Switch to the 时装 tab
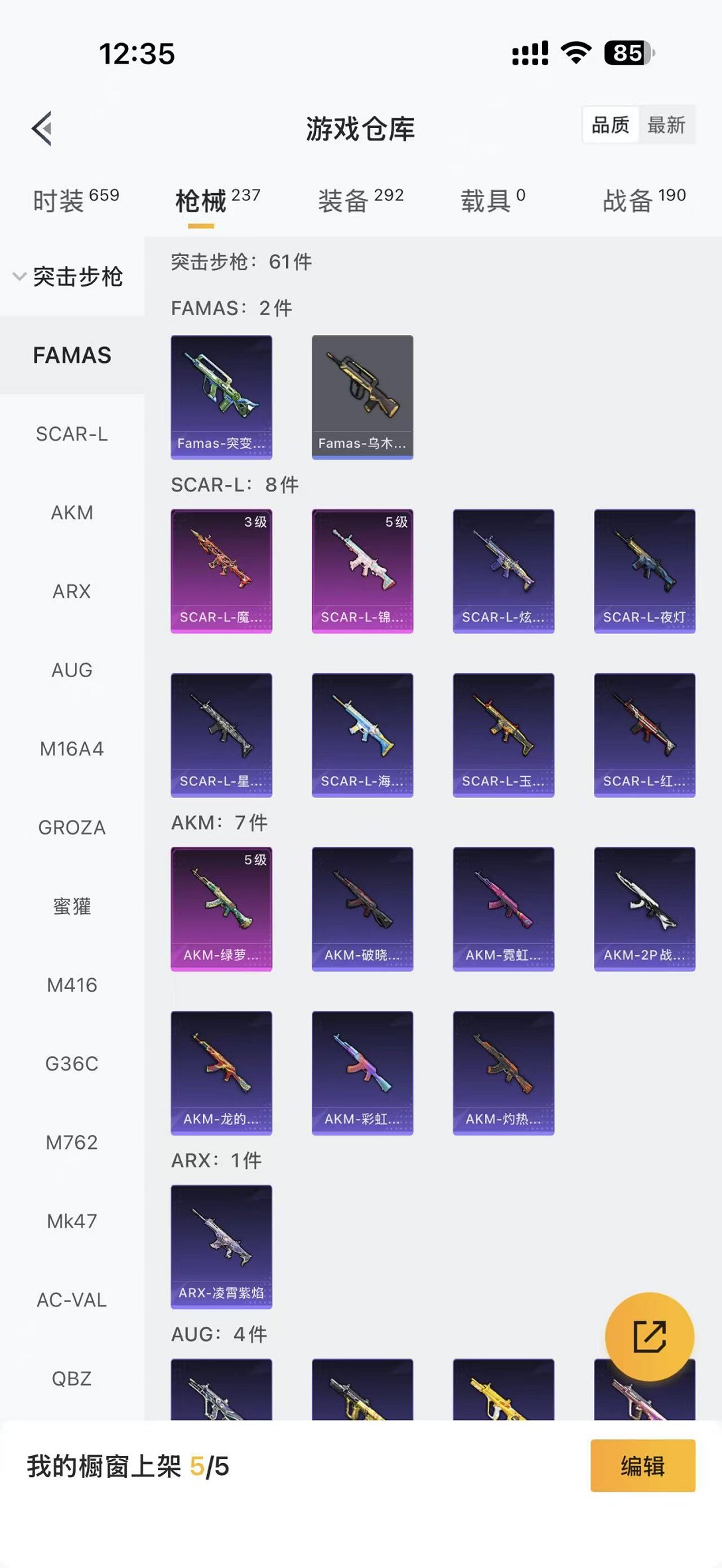Image resolution: width=722 pixels, height=1568 pixels. coord(76,200)
